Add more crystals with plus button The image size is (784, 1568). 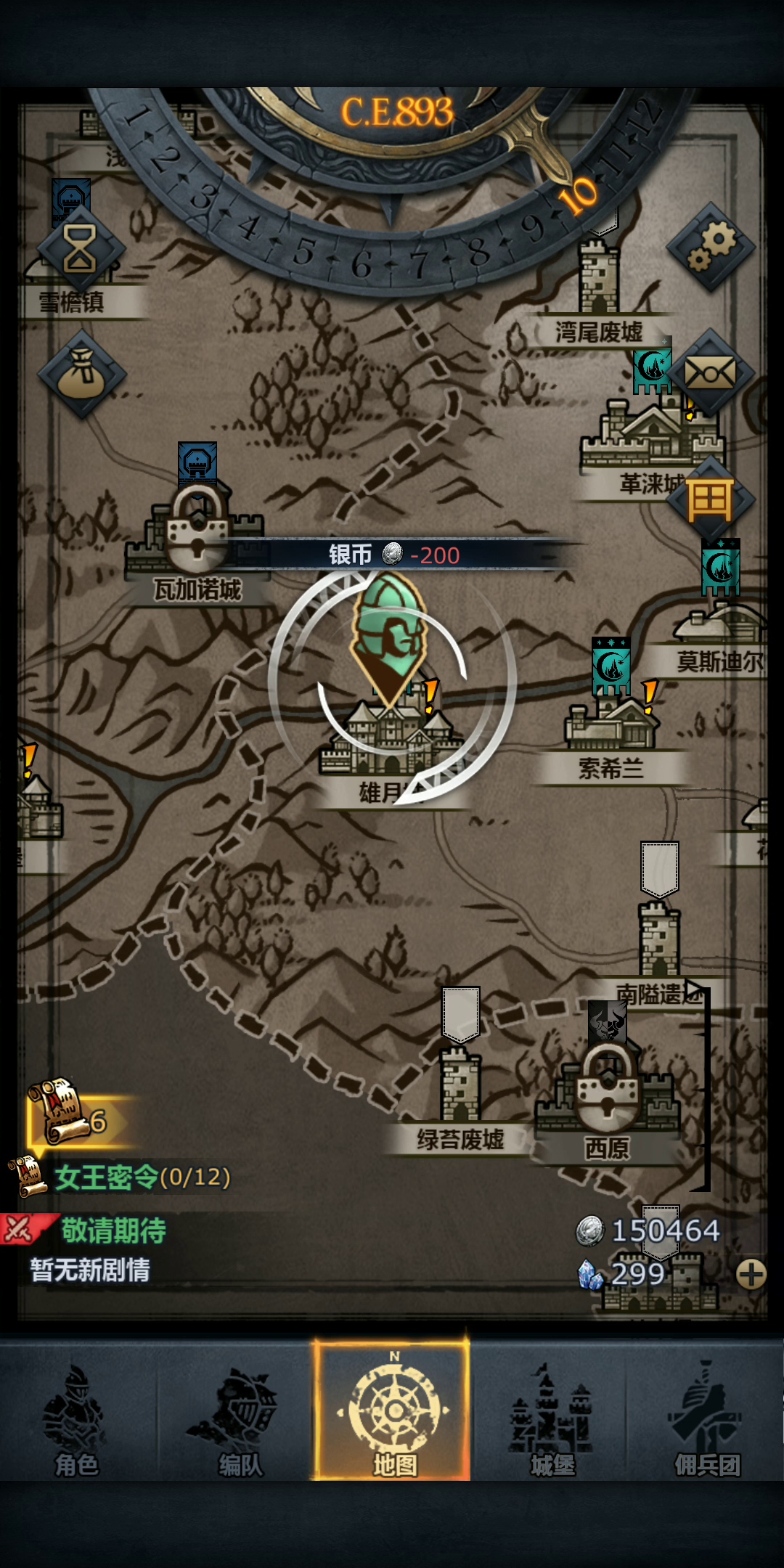(x=751, y=1275)
